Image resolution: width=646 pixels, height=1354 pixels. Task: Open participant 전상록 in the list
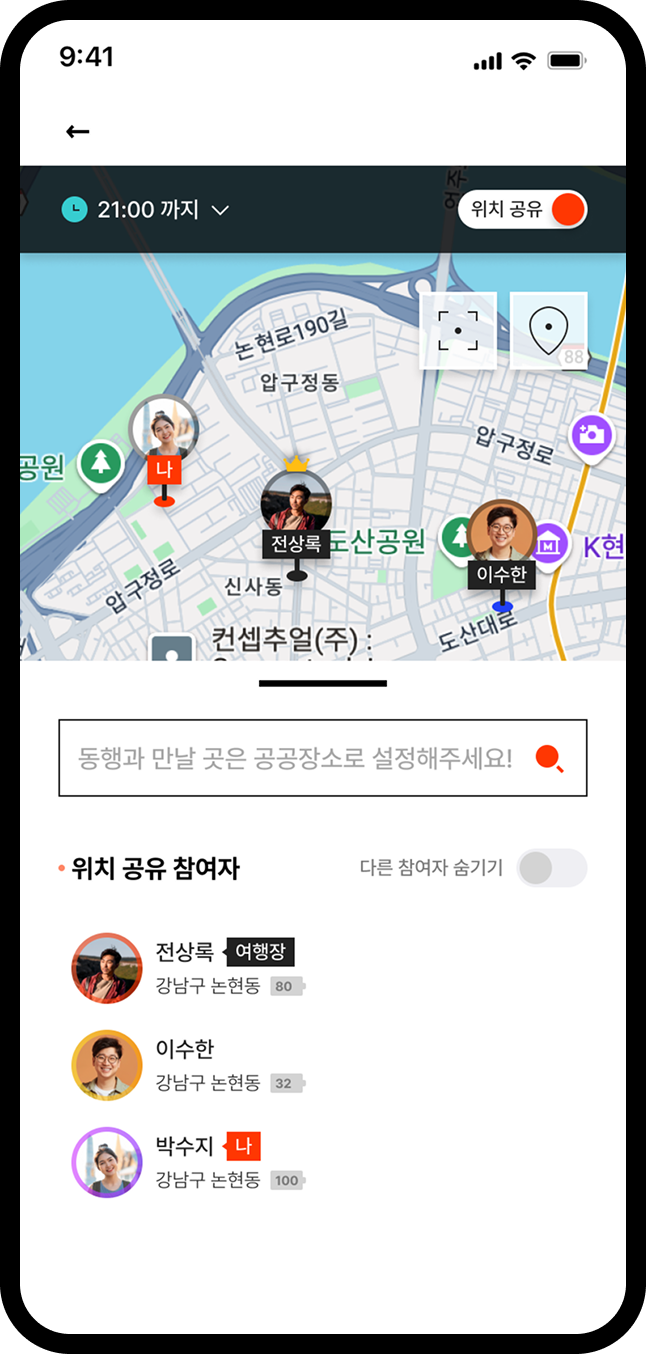pos(184,968)
